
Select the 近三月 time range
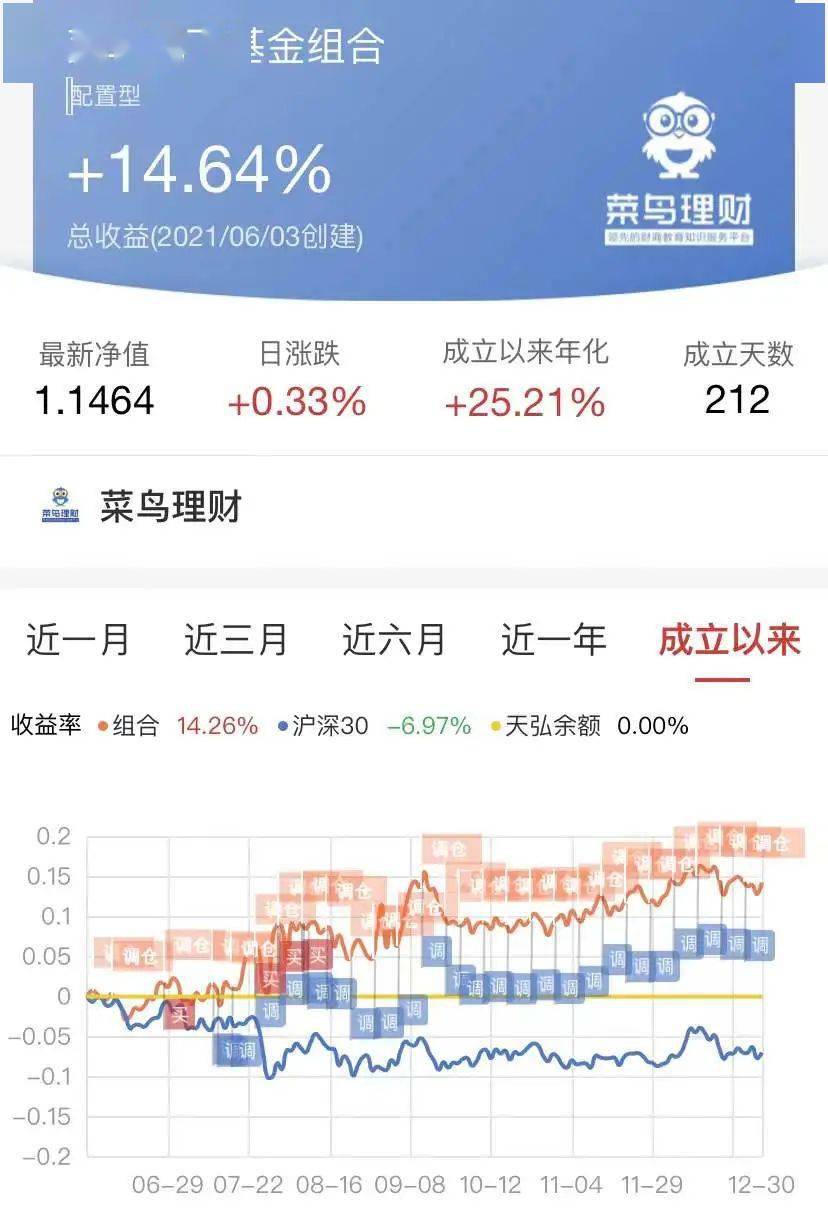pyautogui.click(x=236, y=640)
